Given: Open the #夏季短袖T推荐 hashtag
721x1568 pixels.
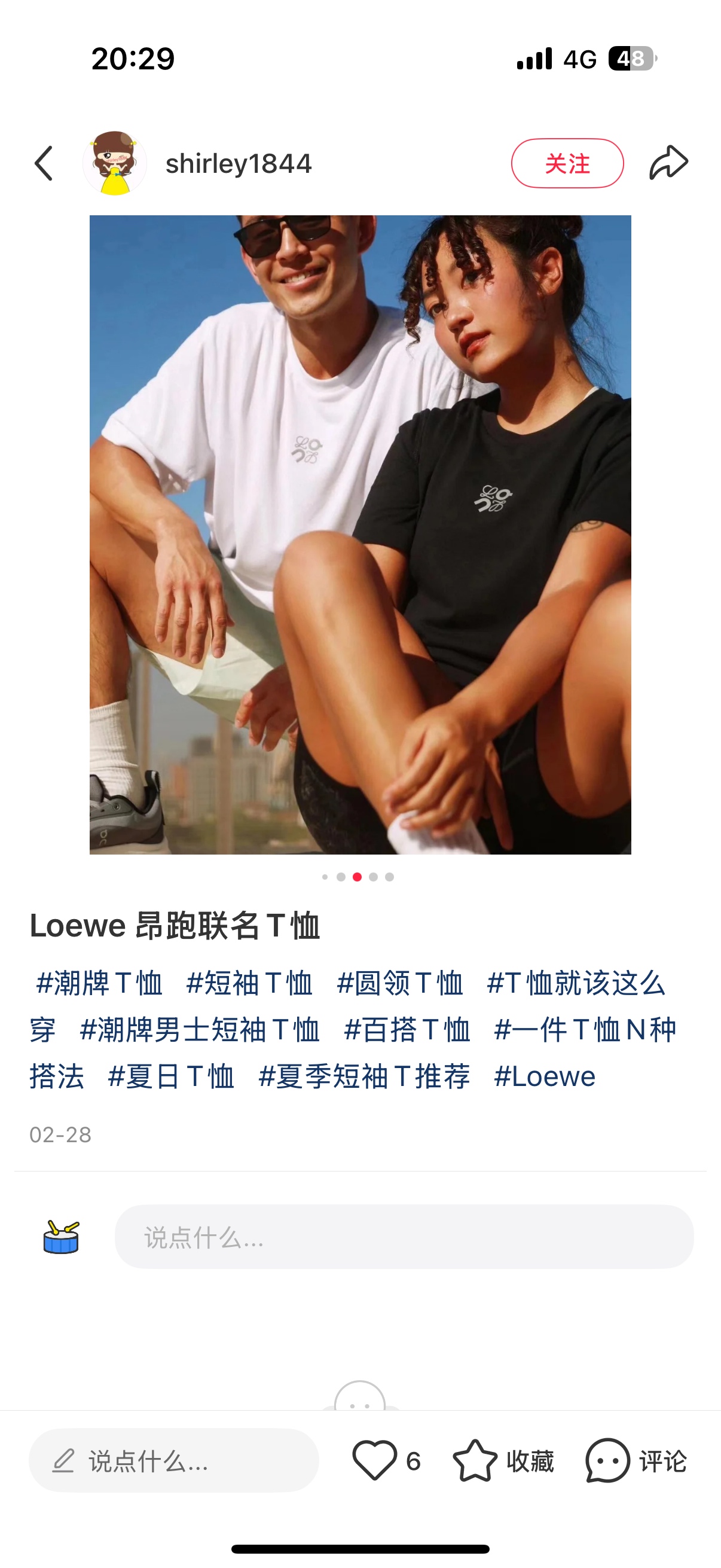Looking at the screenshot, I should [x=365, y=1076].
